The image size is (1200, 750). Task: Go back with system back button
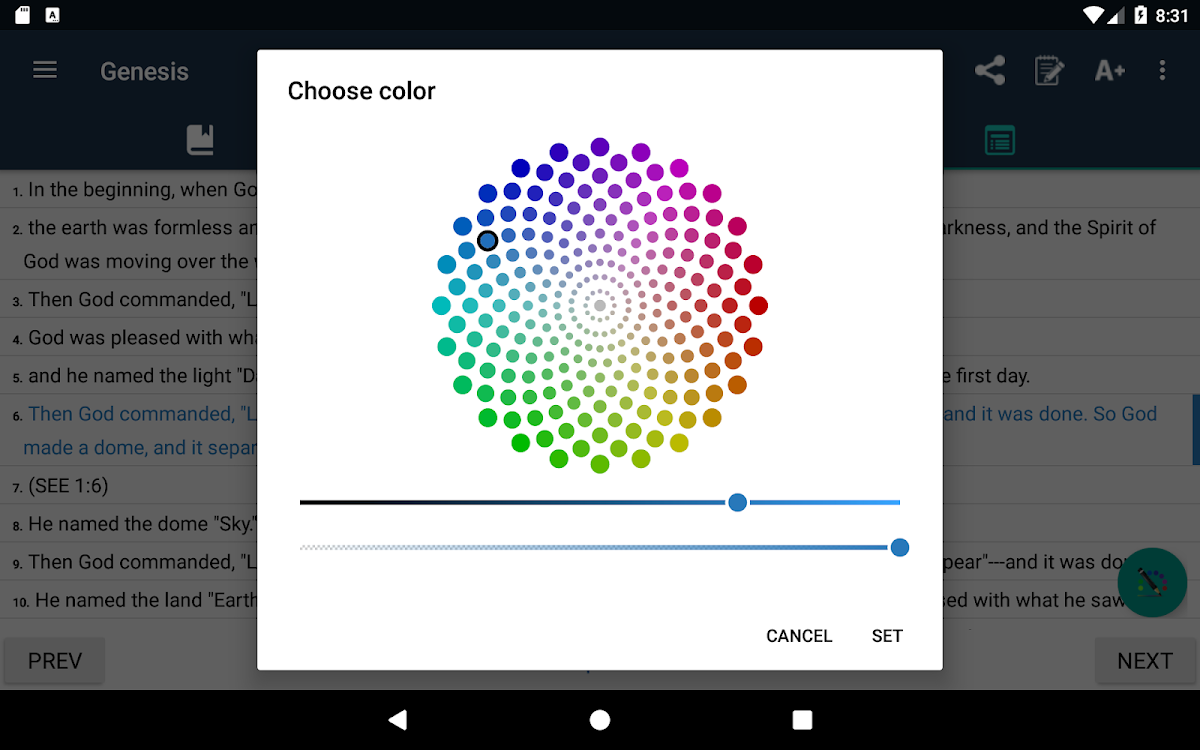398,720
